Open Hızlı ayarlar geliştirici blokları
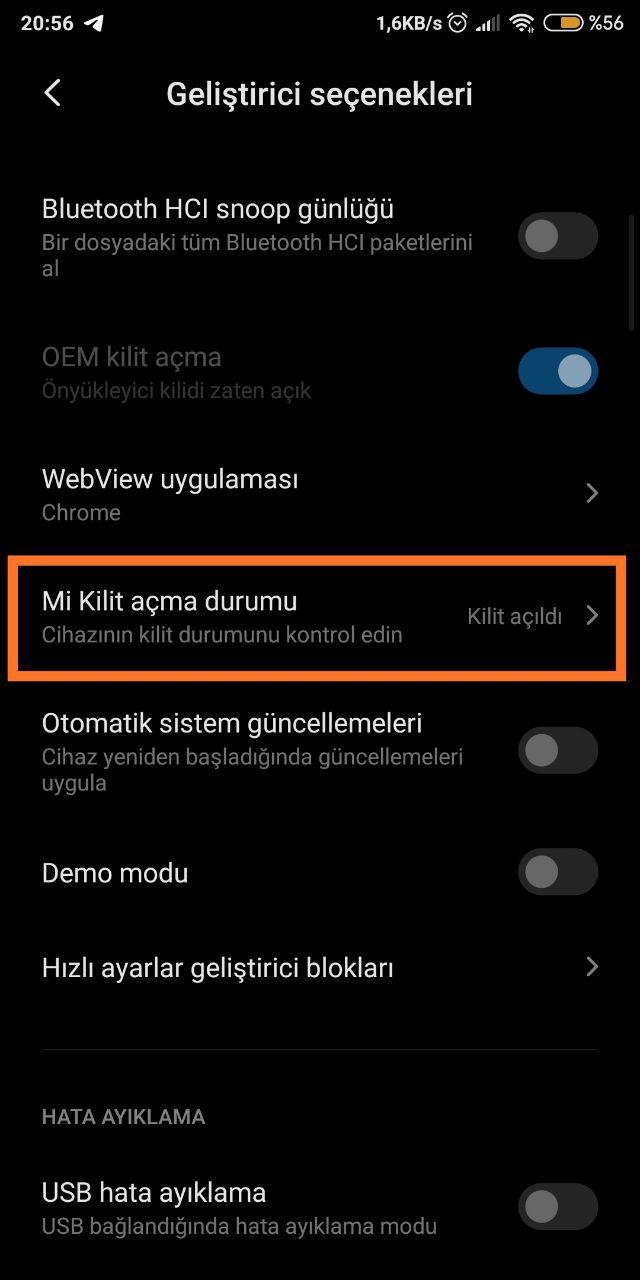Viewport: 640px width, 1280px height. (319, 967)
